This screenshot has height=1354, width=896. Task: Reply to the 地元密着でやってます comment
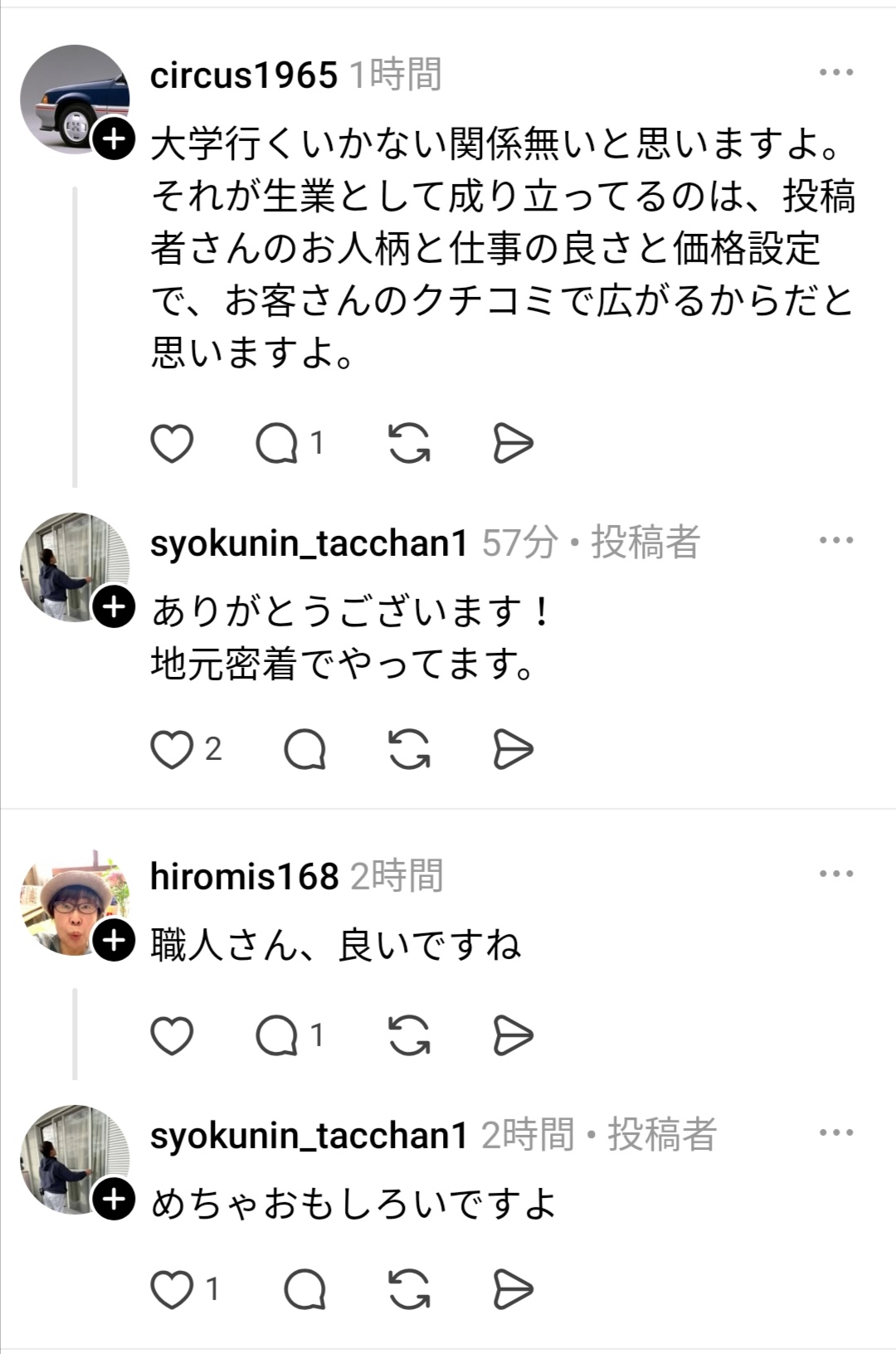pos(304,750)
